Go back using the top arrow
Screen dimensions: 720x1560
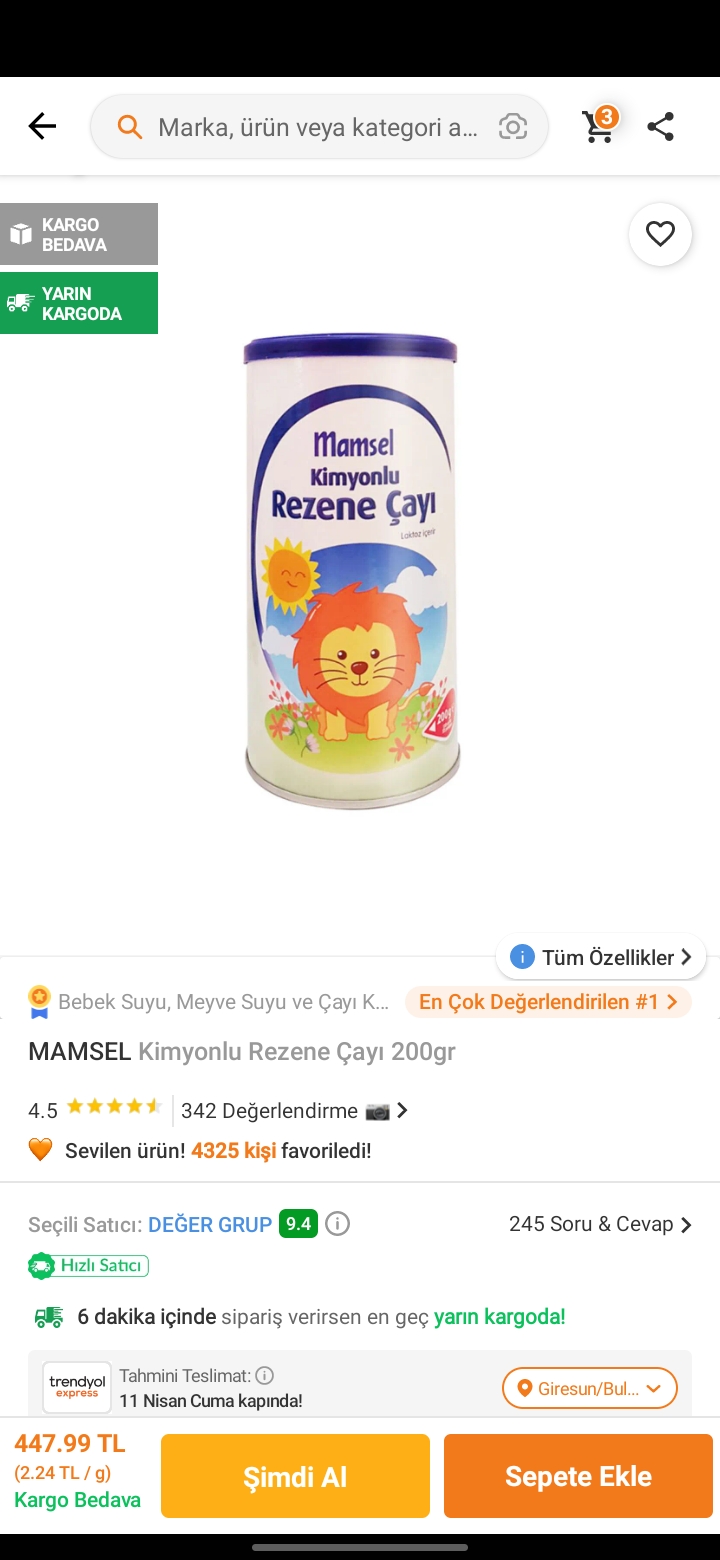42,126
